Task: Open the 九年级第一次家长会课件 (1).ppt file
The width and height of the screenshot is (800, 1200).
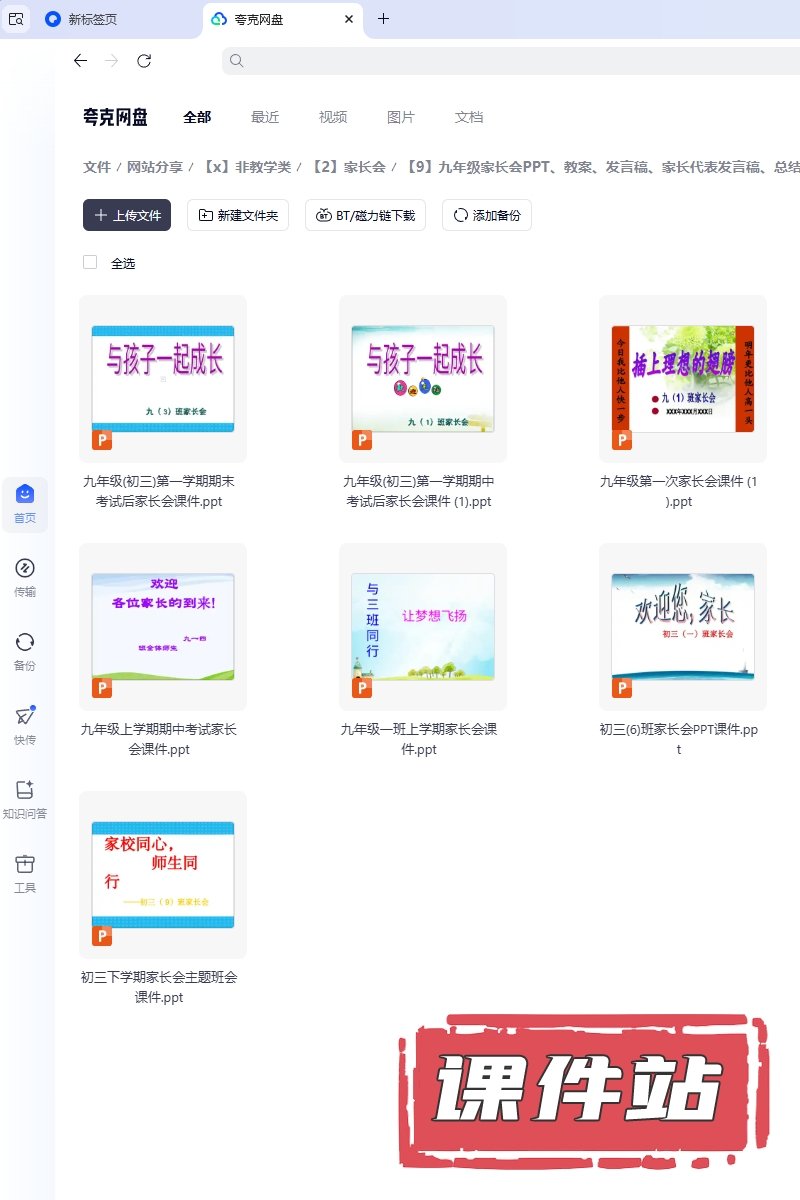Action: click(682, 378)
